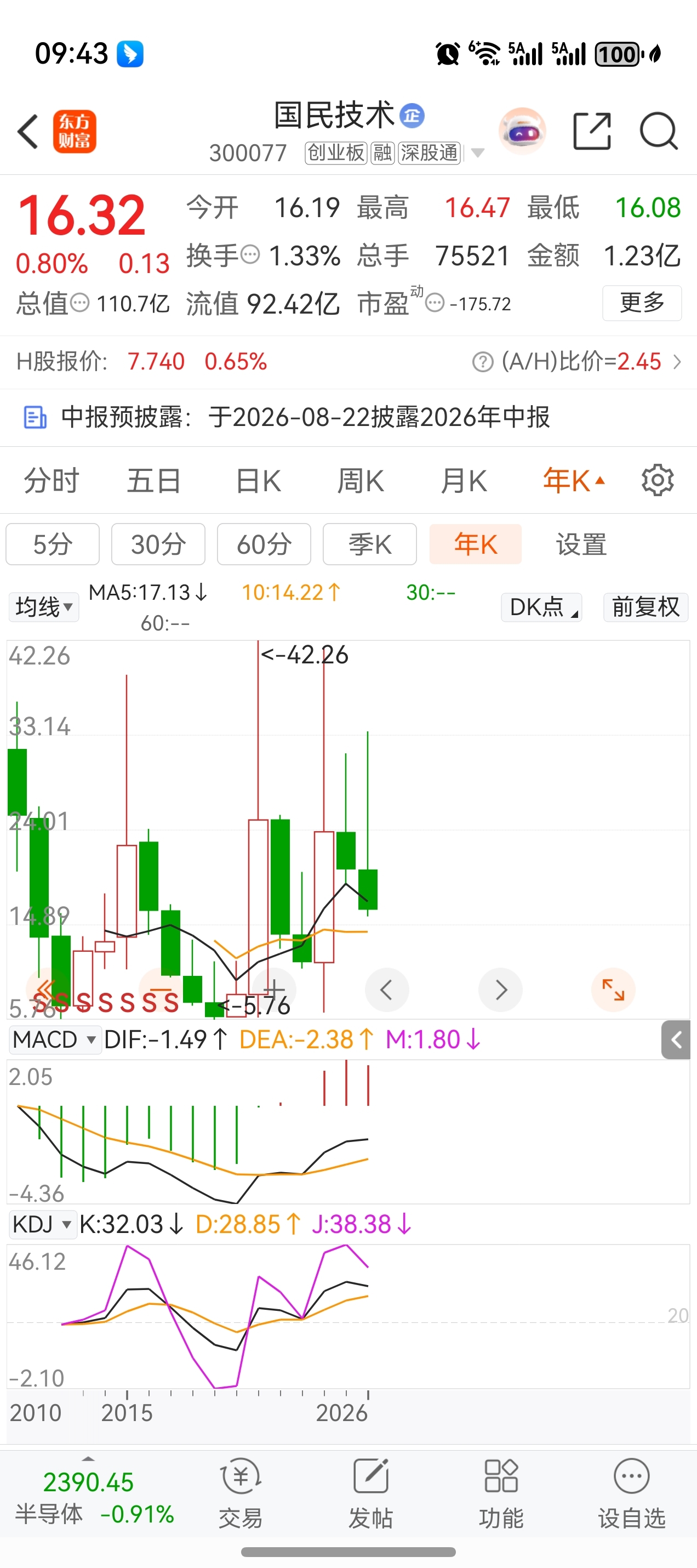Choose the 30分 period chip
The image size is (697, 1568).
pos(158,544)
